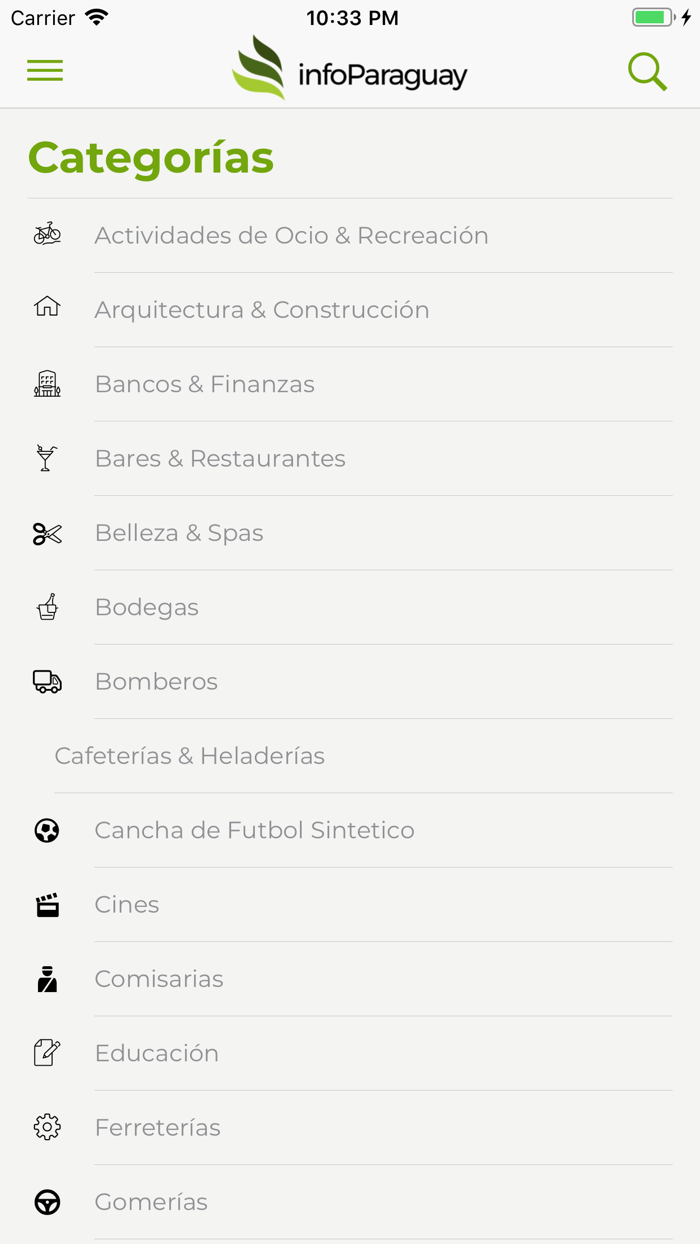Open the Bomberos category
Viewport: 700px width, 1244px height.
click(x=350, y=681)
